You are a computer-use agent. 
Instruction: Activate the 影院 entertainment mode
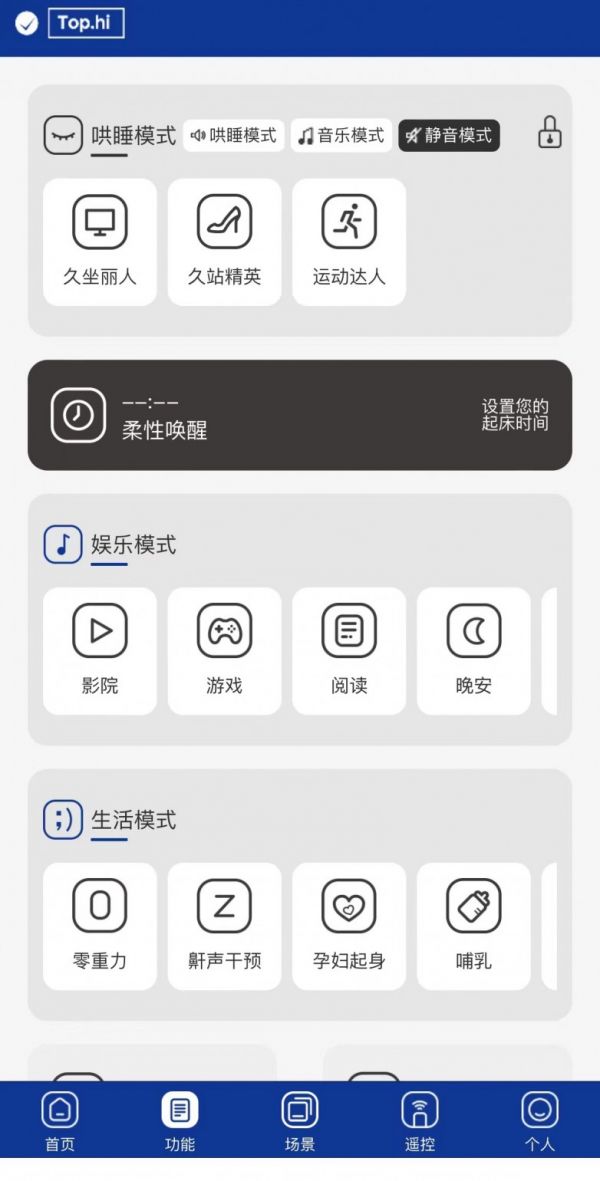point(100,651)
